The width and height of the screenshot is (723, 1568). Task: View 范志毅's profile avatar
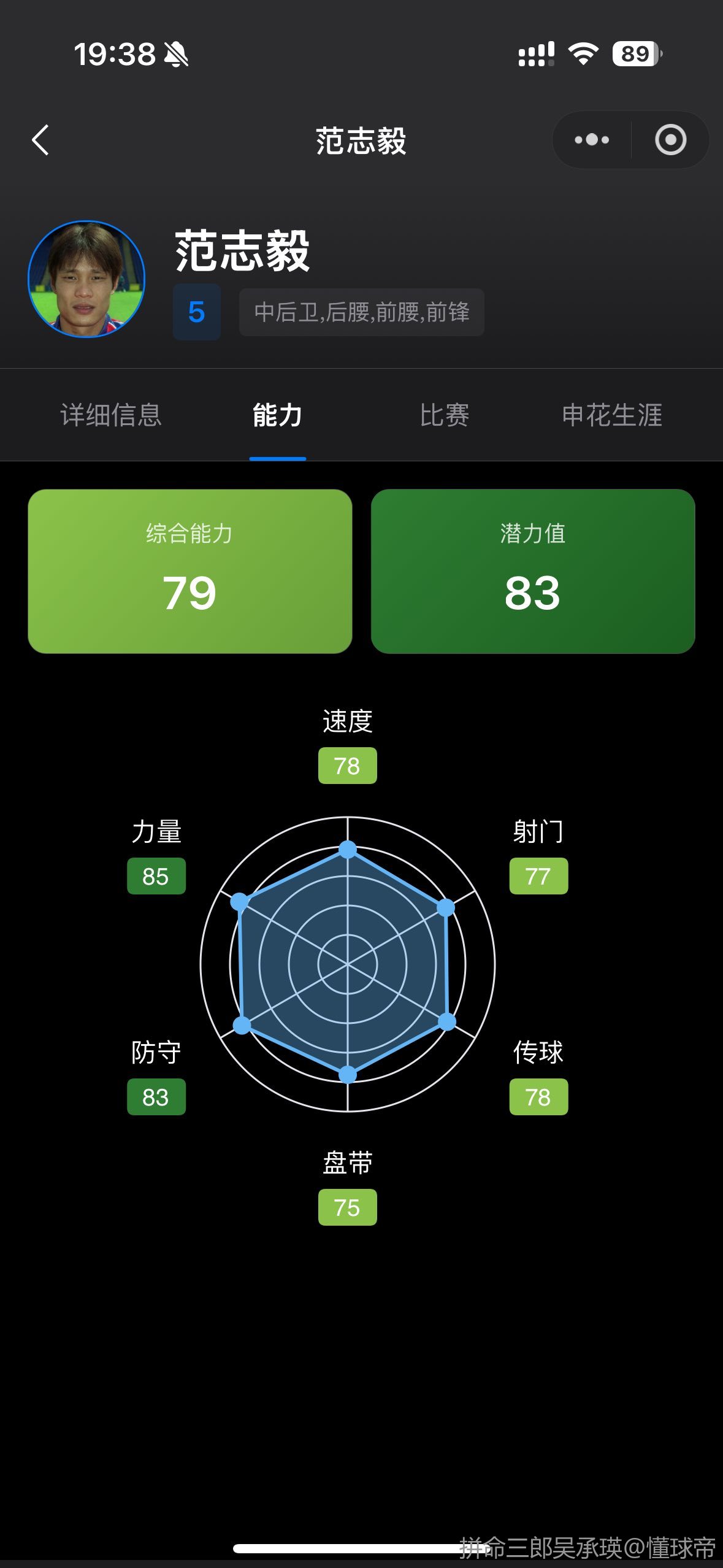click(86, 279)
